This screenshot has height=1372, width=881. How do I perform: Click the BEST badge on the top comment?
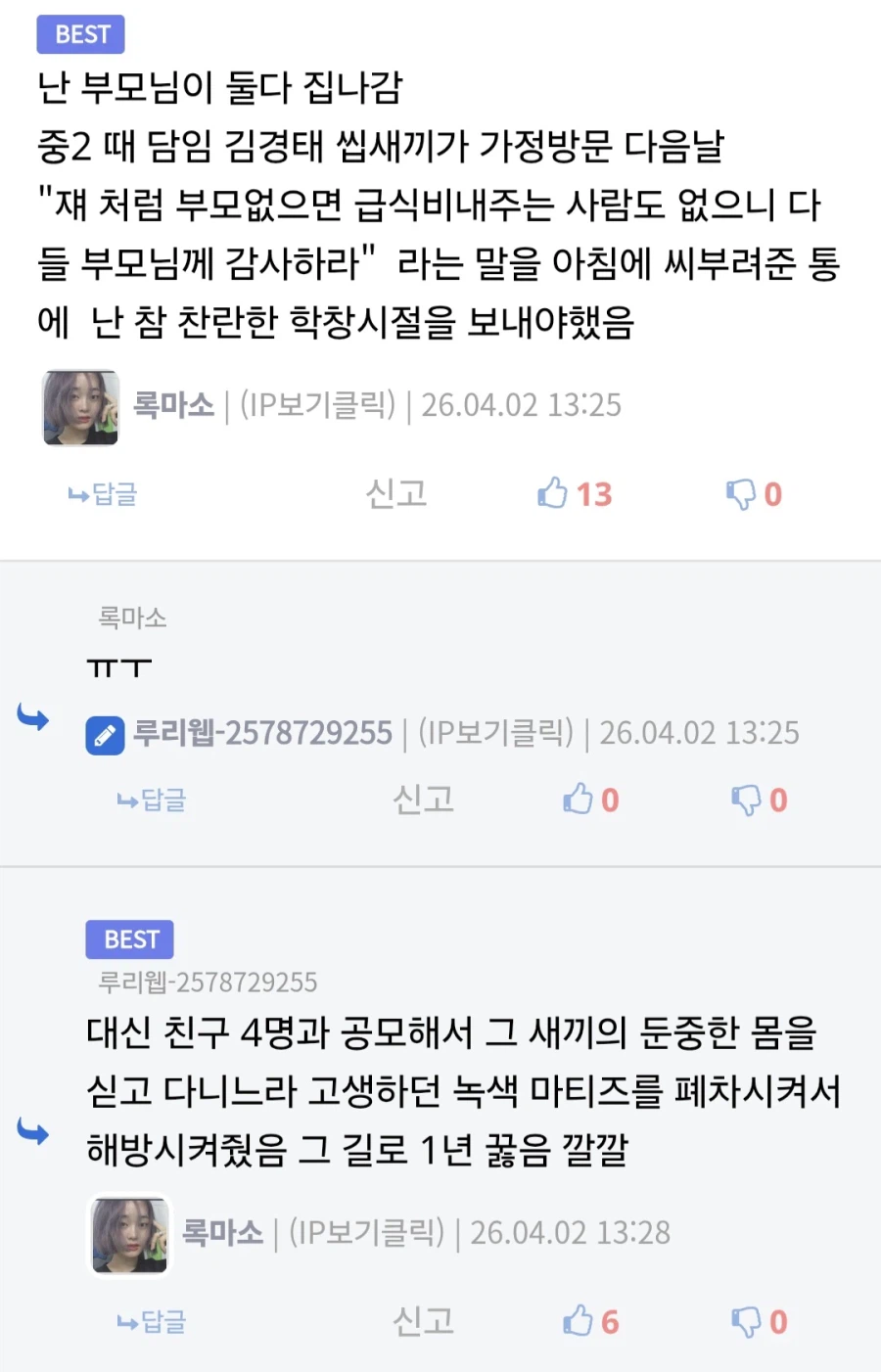click(x=80, y=34)
